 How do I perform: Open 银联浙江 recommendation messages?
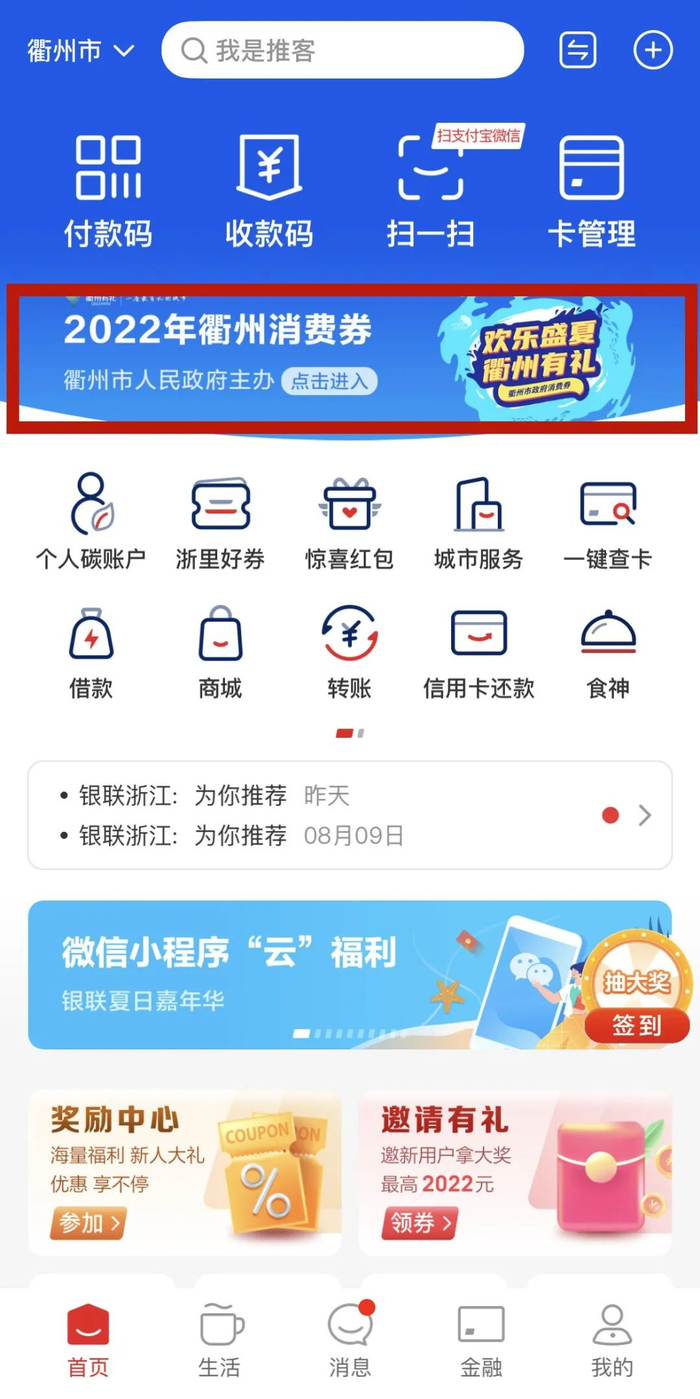tap(350, 815)
